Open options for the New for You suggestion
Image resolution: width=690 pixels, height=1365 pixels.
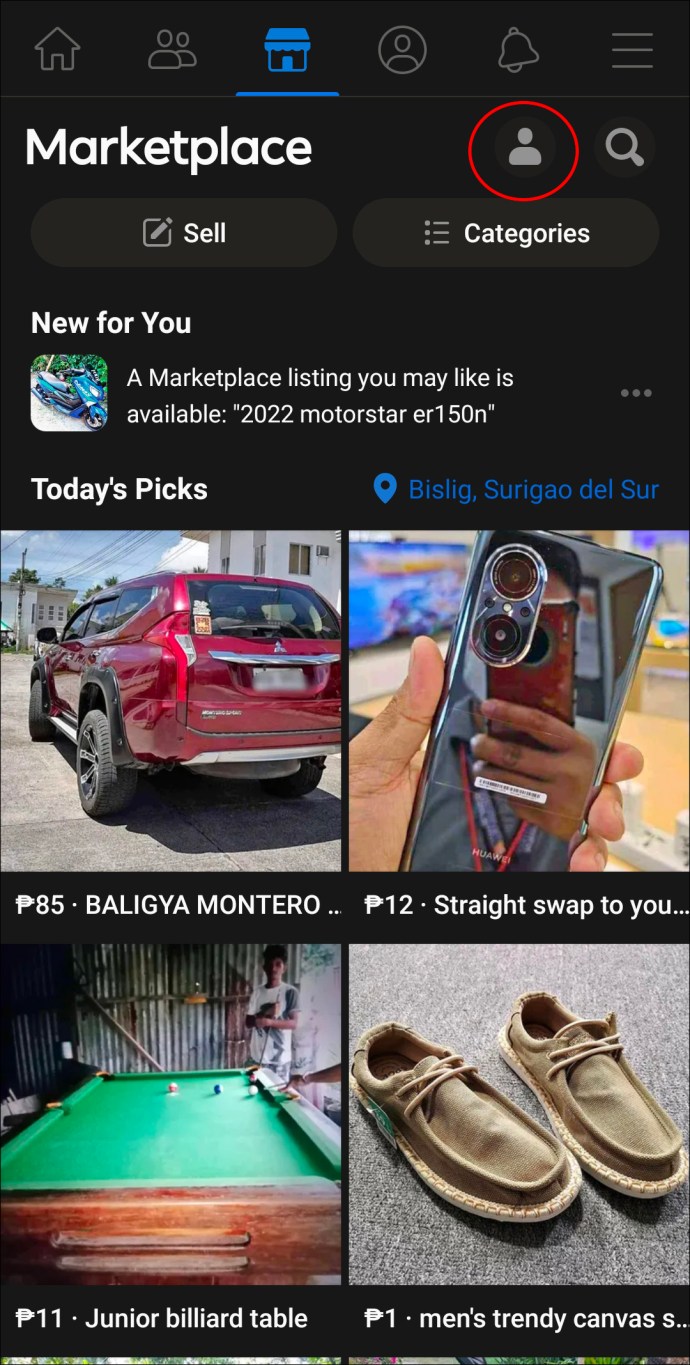coord(636,393)
